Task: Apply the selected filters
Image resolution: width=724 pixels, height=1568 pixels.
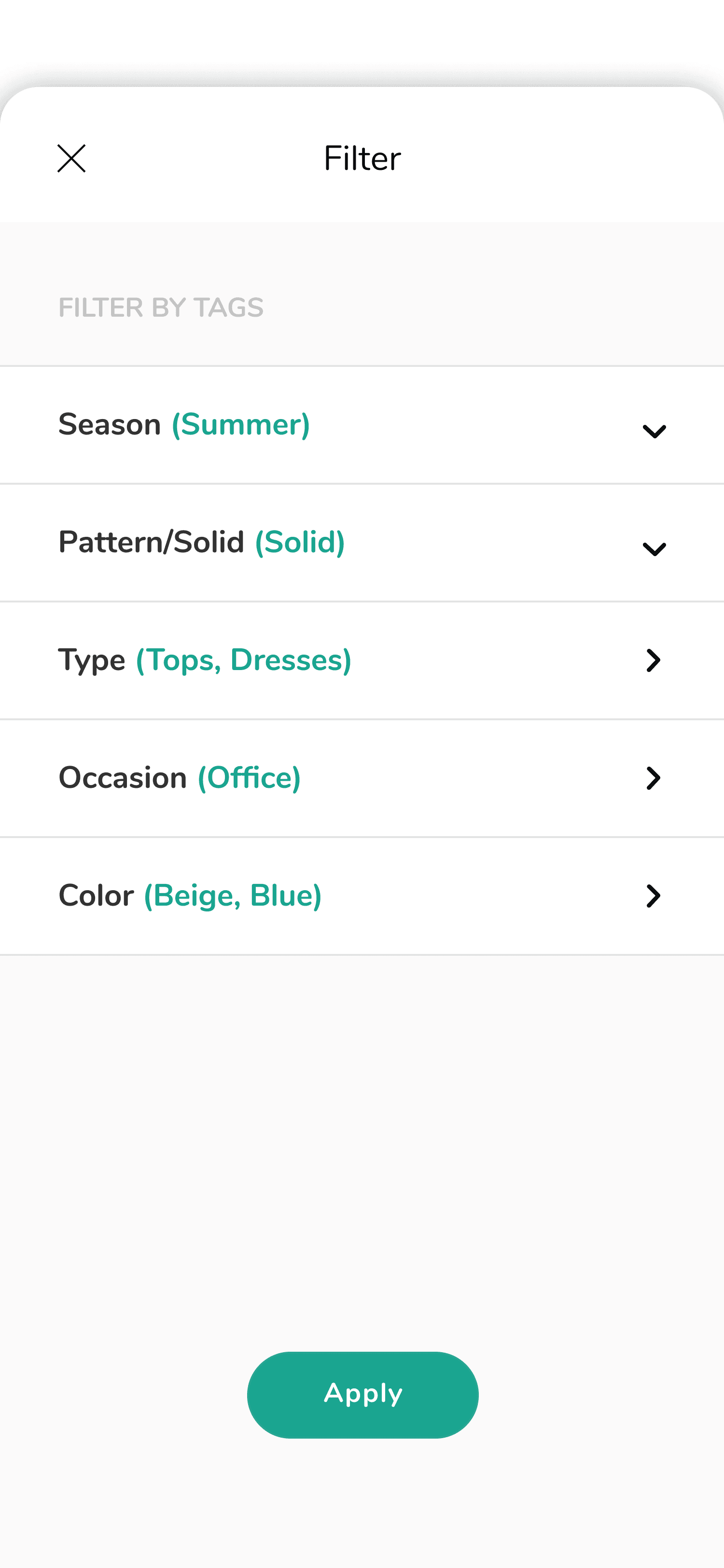Action: [x=362, y=1395]
